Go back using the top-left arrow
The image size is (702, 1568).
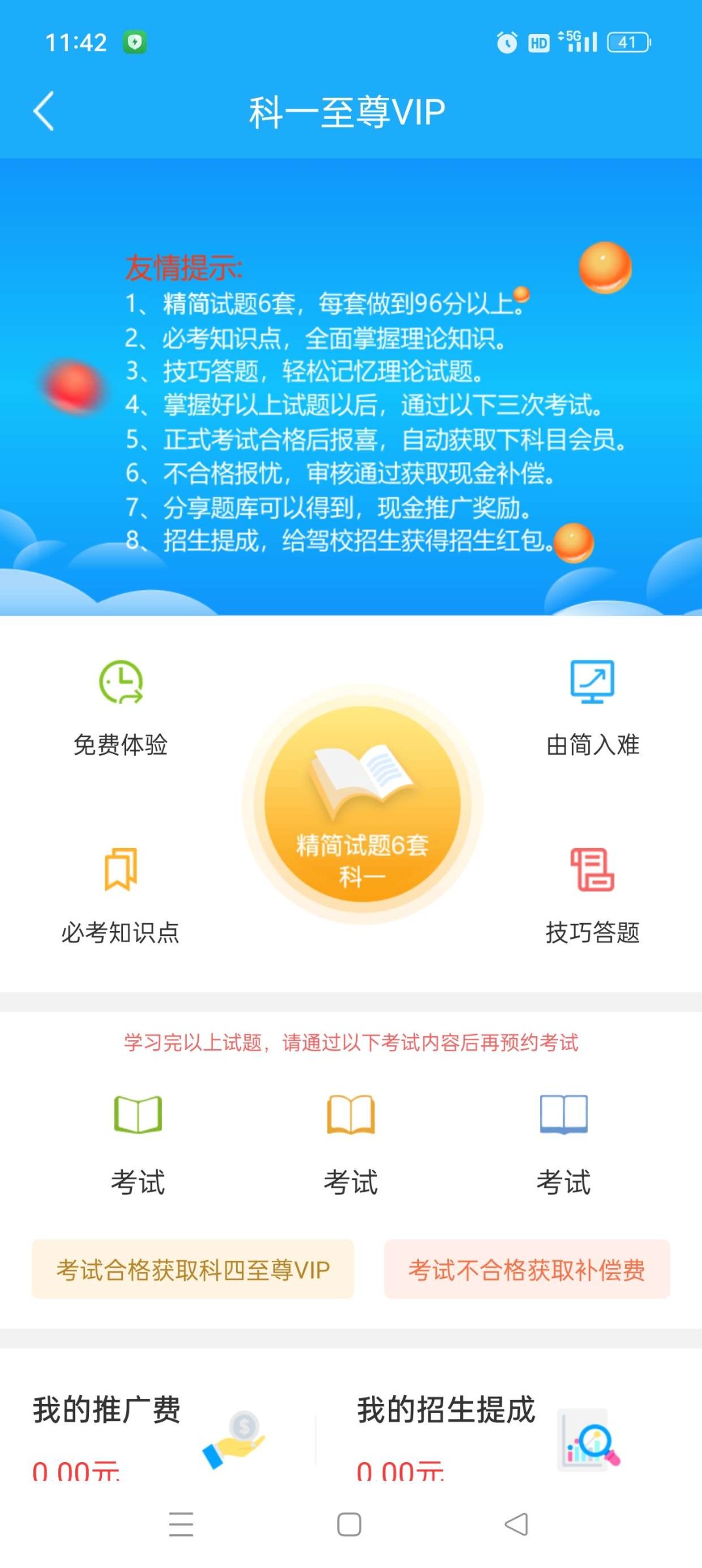[x=43, y=110]
